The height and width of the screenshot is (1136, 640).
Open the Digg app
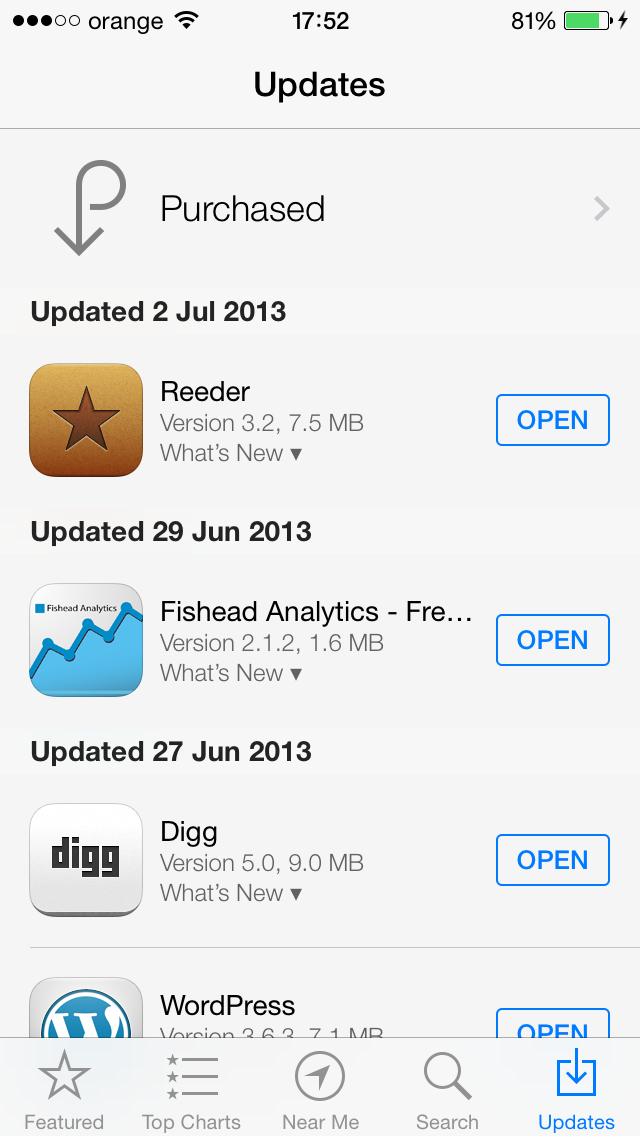point(552,860)
